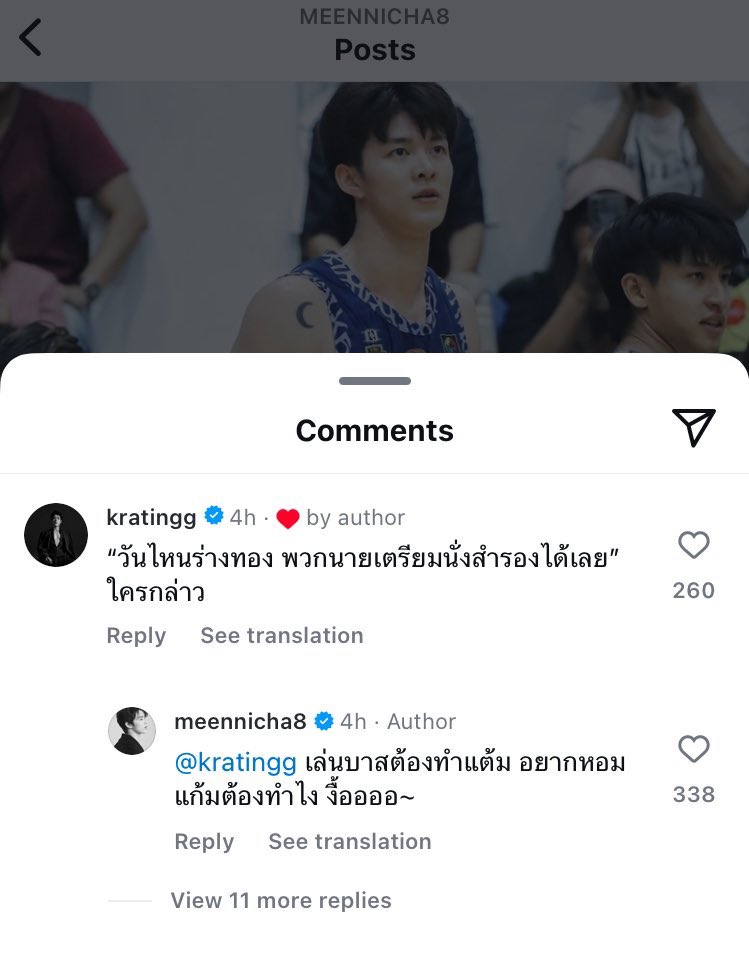Share the post via the paper plane icon
Viewport: 749px width, 957px height.
(693, 427)
